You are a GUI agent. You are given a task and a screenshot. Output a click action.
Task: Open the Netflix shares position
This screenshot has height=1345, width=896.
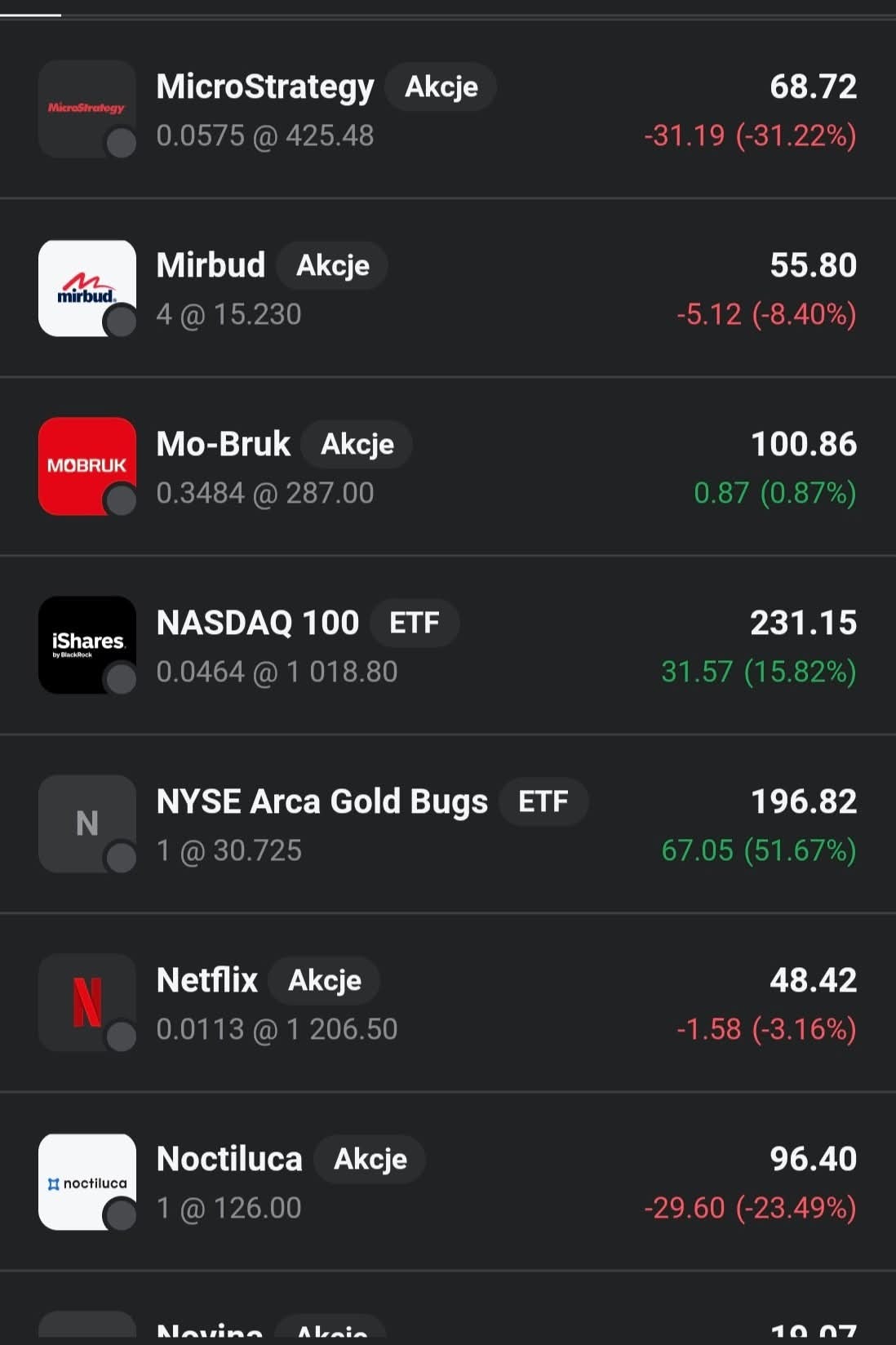point(447,1004)
